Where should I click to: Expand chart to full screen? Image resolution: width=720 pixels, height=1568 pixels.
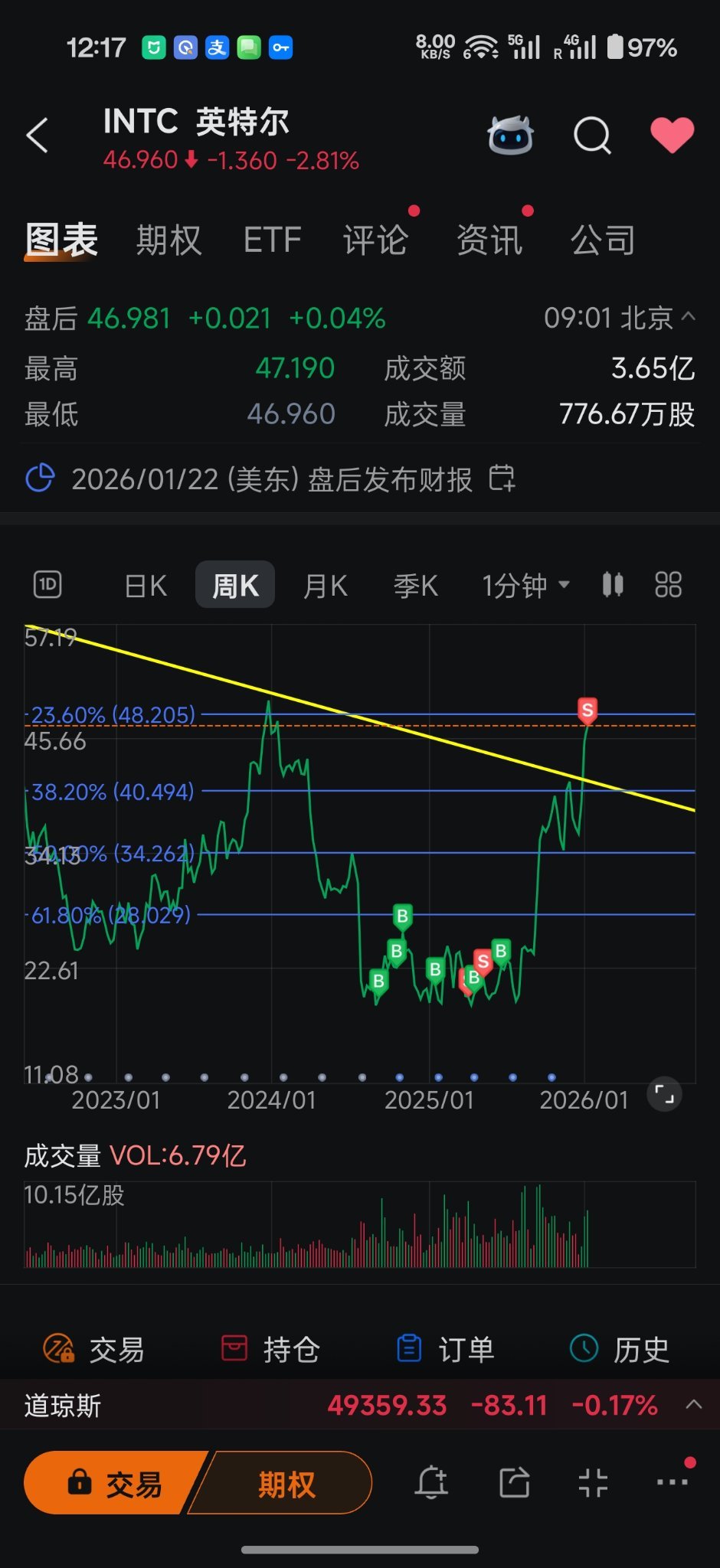[664, 1094]
